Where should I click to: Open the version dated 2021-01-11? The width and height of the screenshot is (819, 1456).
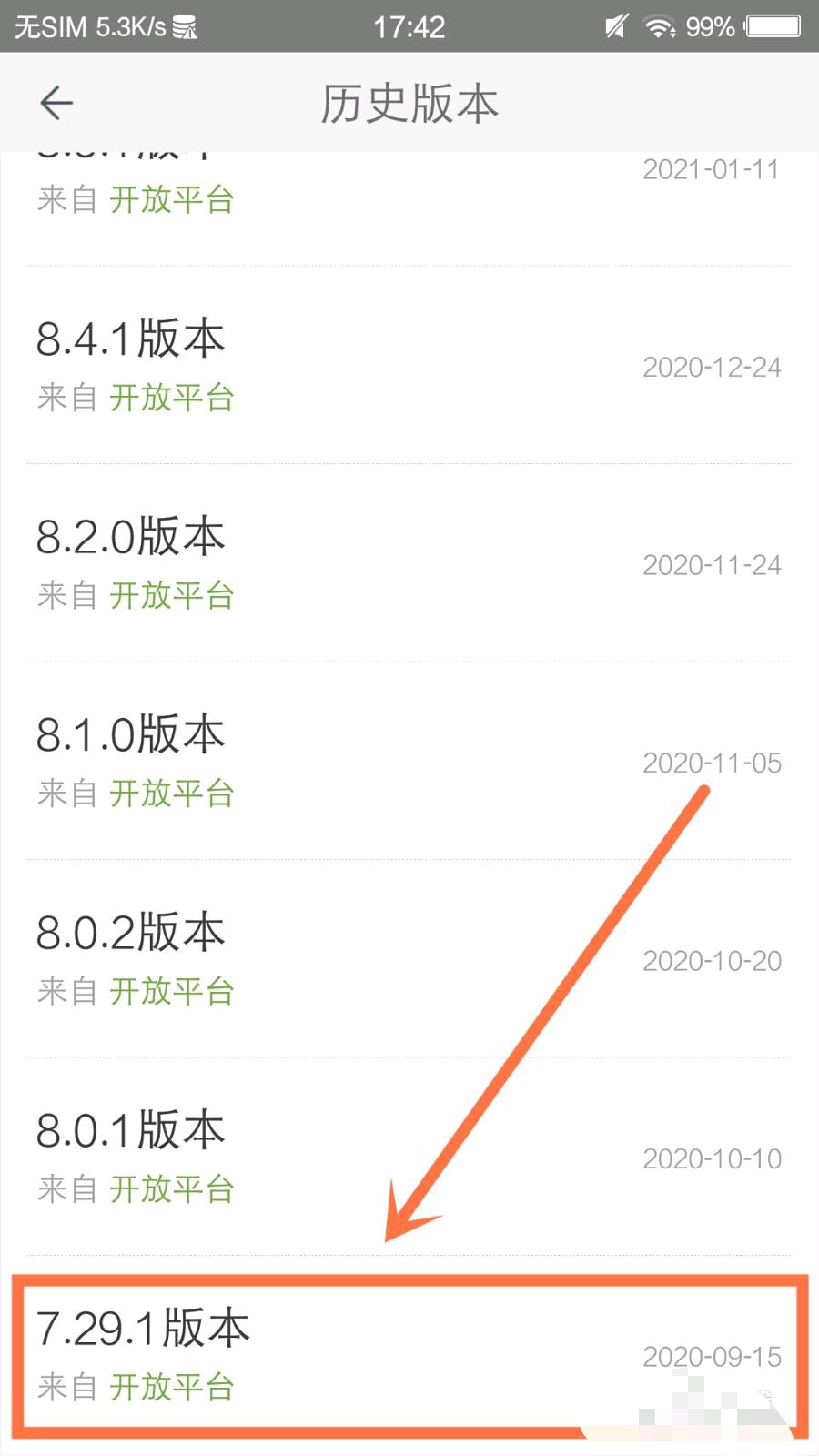click(409, 209)
